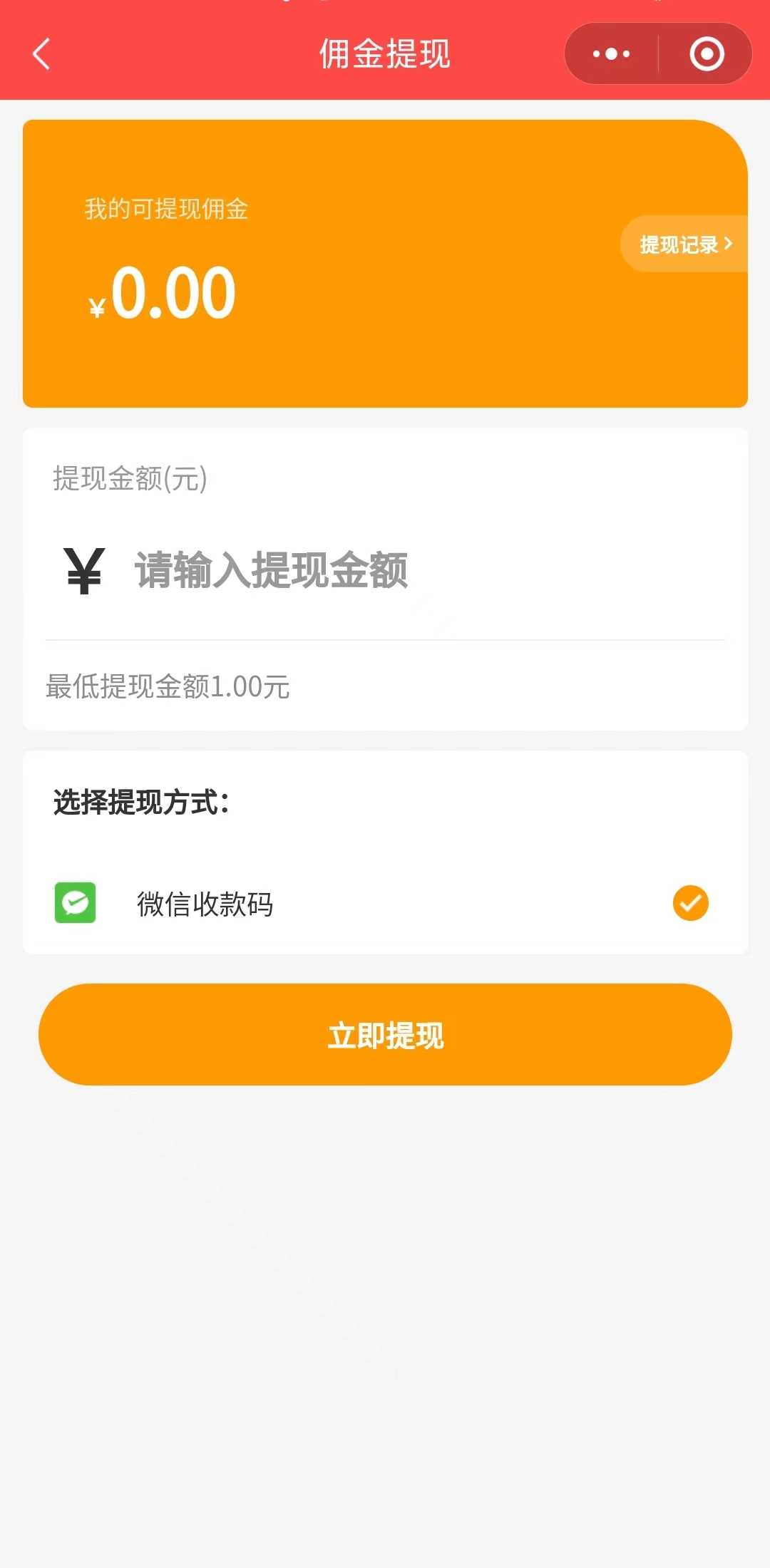Open the mini program more options menu
This screenshot has height=1568, width=770.
(x=612, y=54)
